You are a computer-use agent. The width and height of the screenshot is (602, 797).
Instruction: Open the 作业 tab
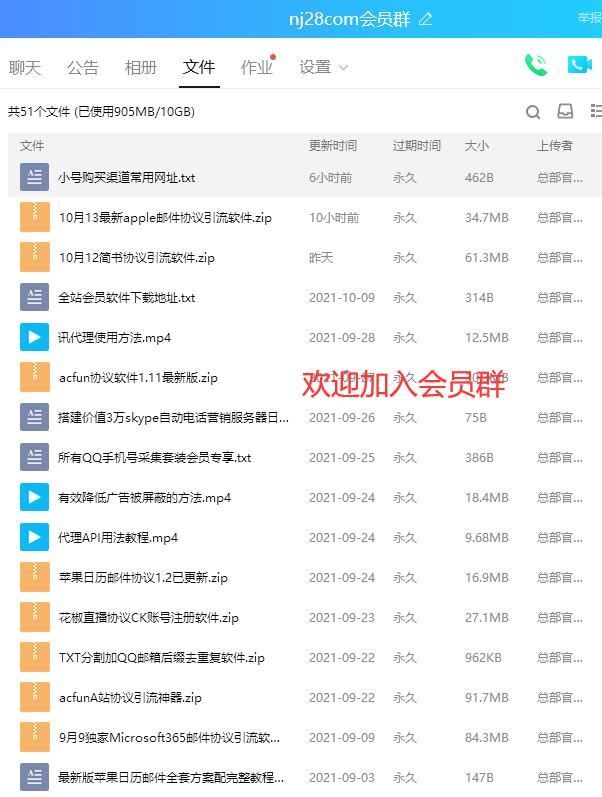256,68
